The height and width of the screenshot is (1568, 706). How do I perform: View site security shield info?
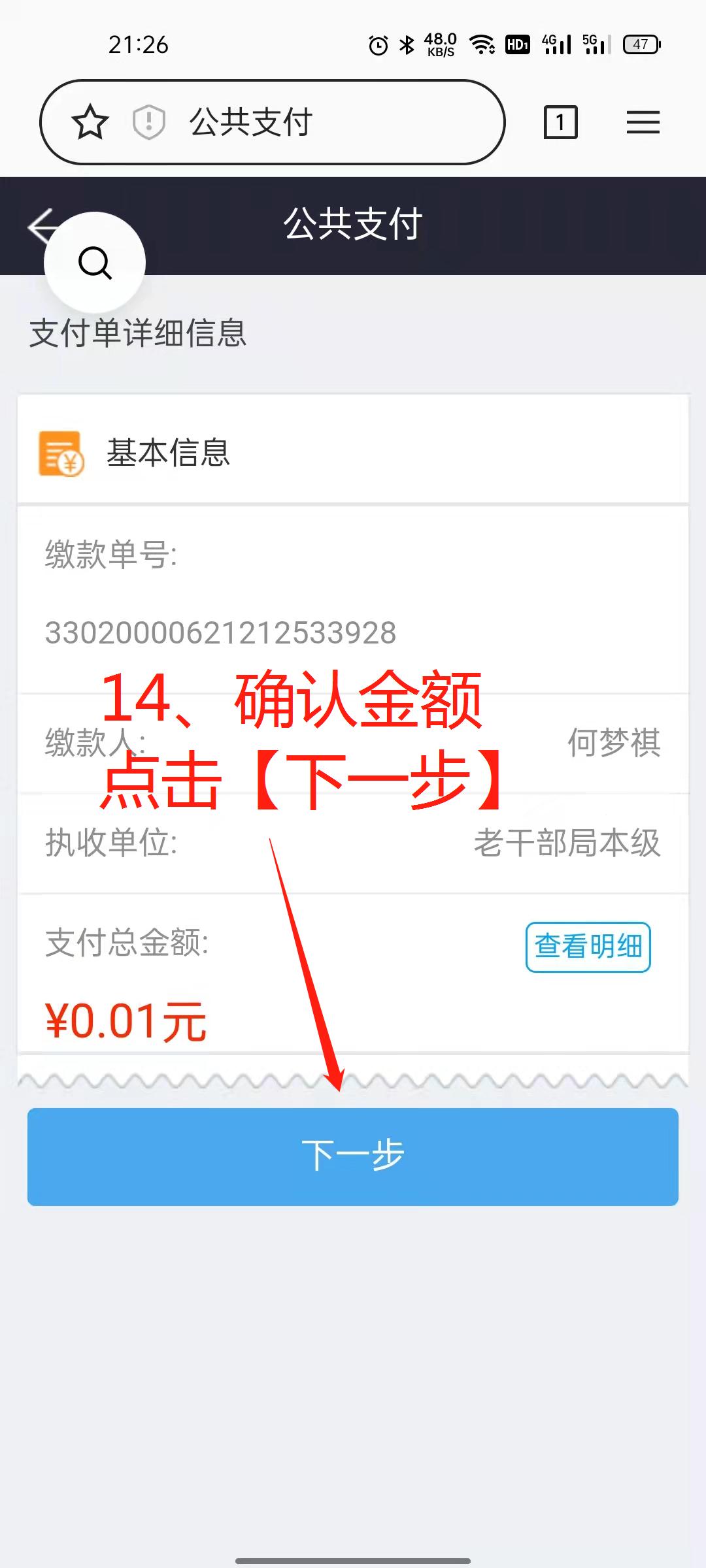pyautogui.click(x=149, y=122)
